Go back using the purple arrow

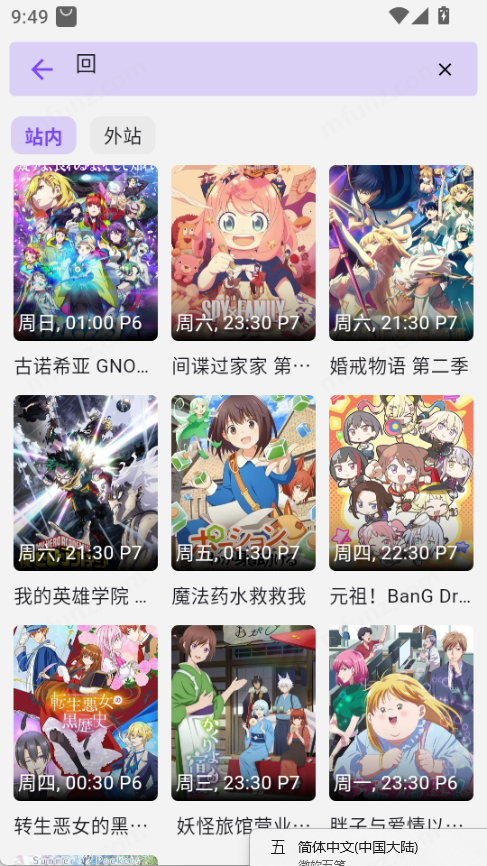(x=42, y=70)
